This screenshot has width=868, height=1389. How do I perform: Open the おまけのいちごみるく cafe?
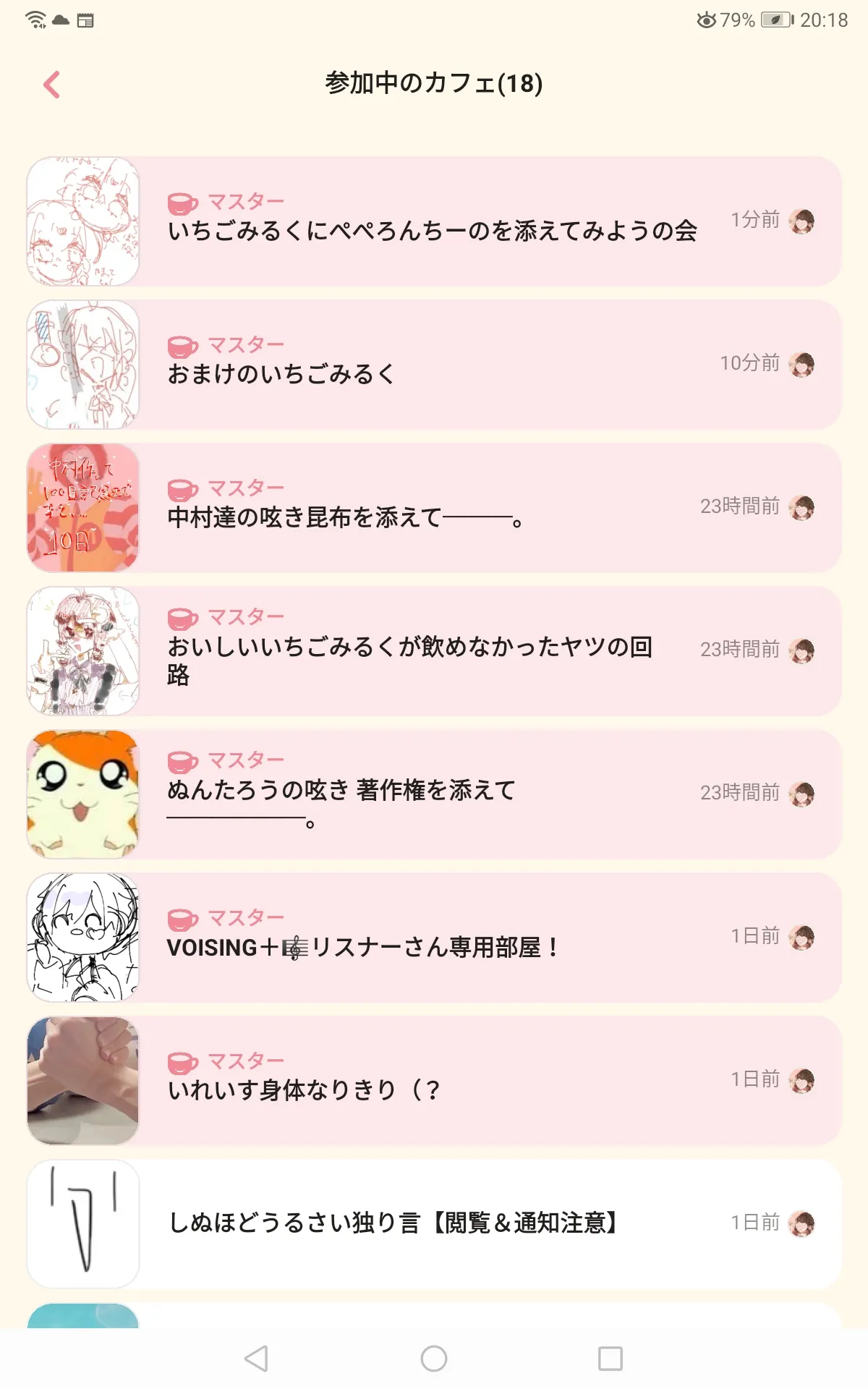pos(434,365)
